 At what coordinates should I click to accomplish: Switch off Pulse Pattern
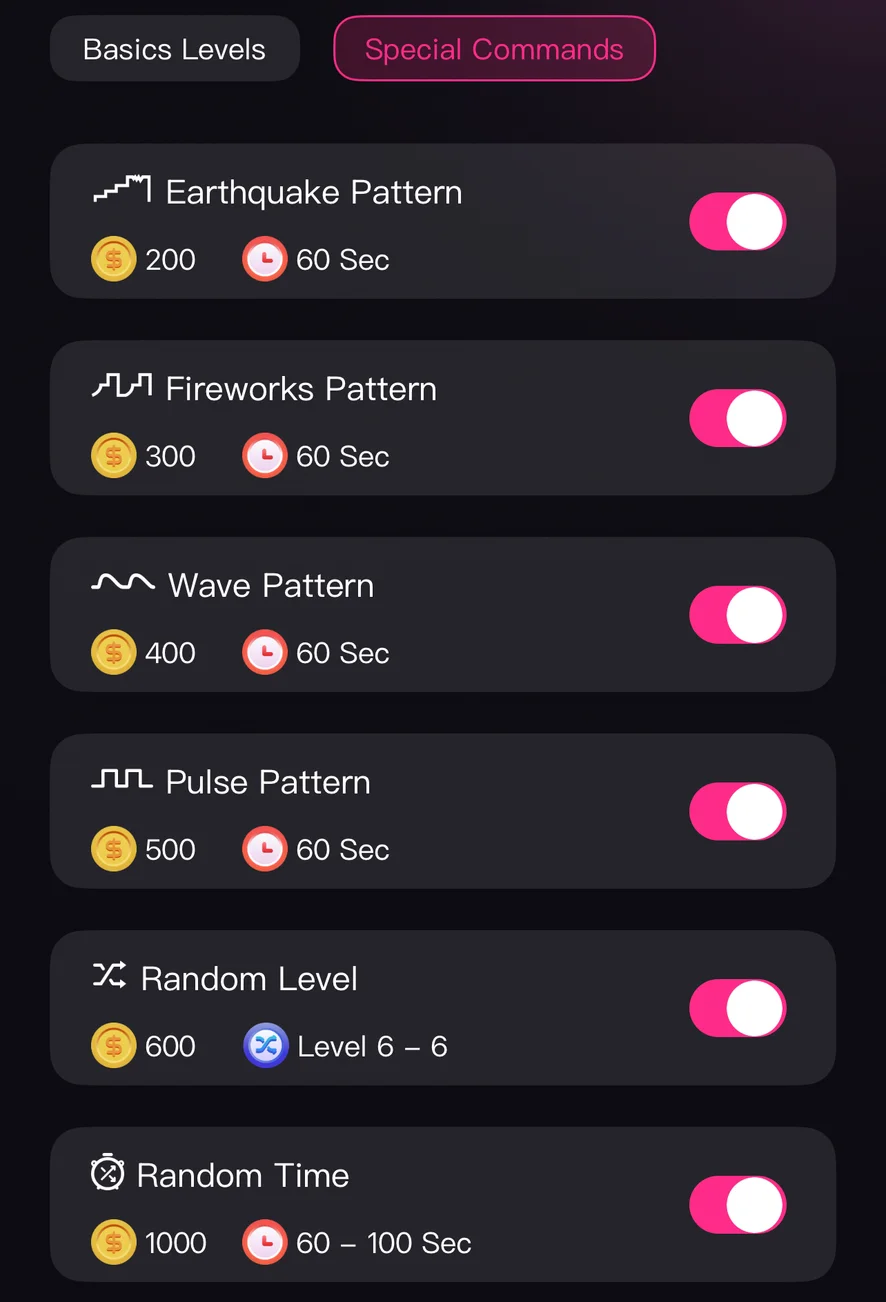pos(737,811)
